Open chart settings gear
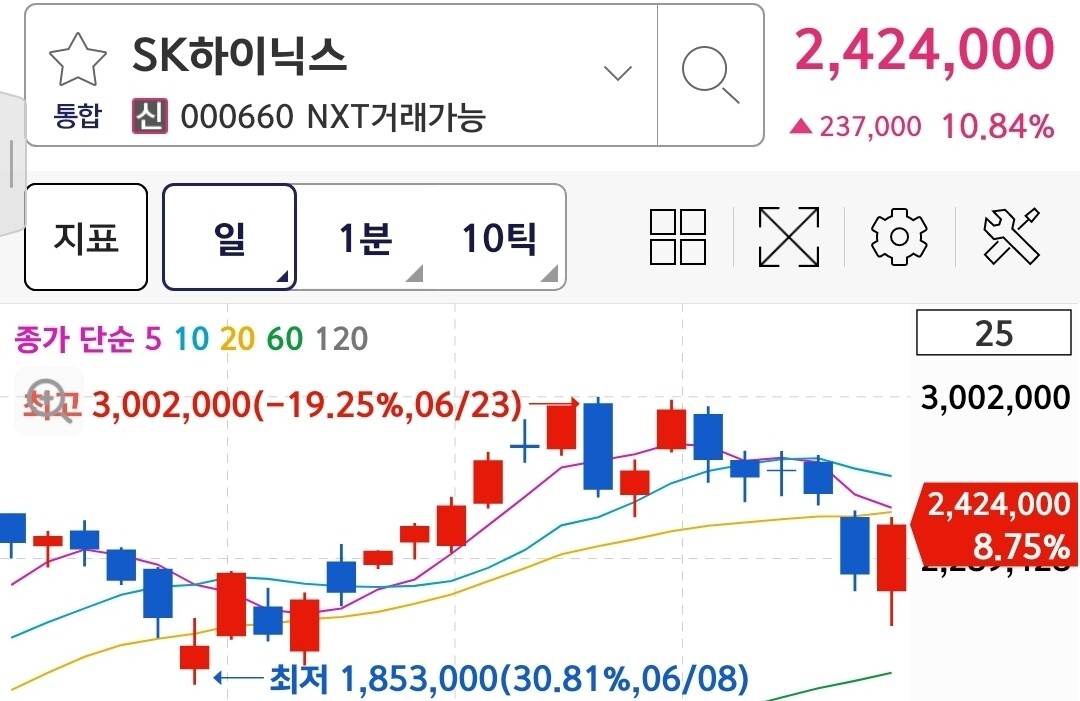The image size is (1080, 701). (900, 237)
